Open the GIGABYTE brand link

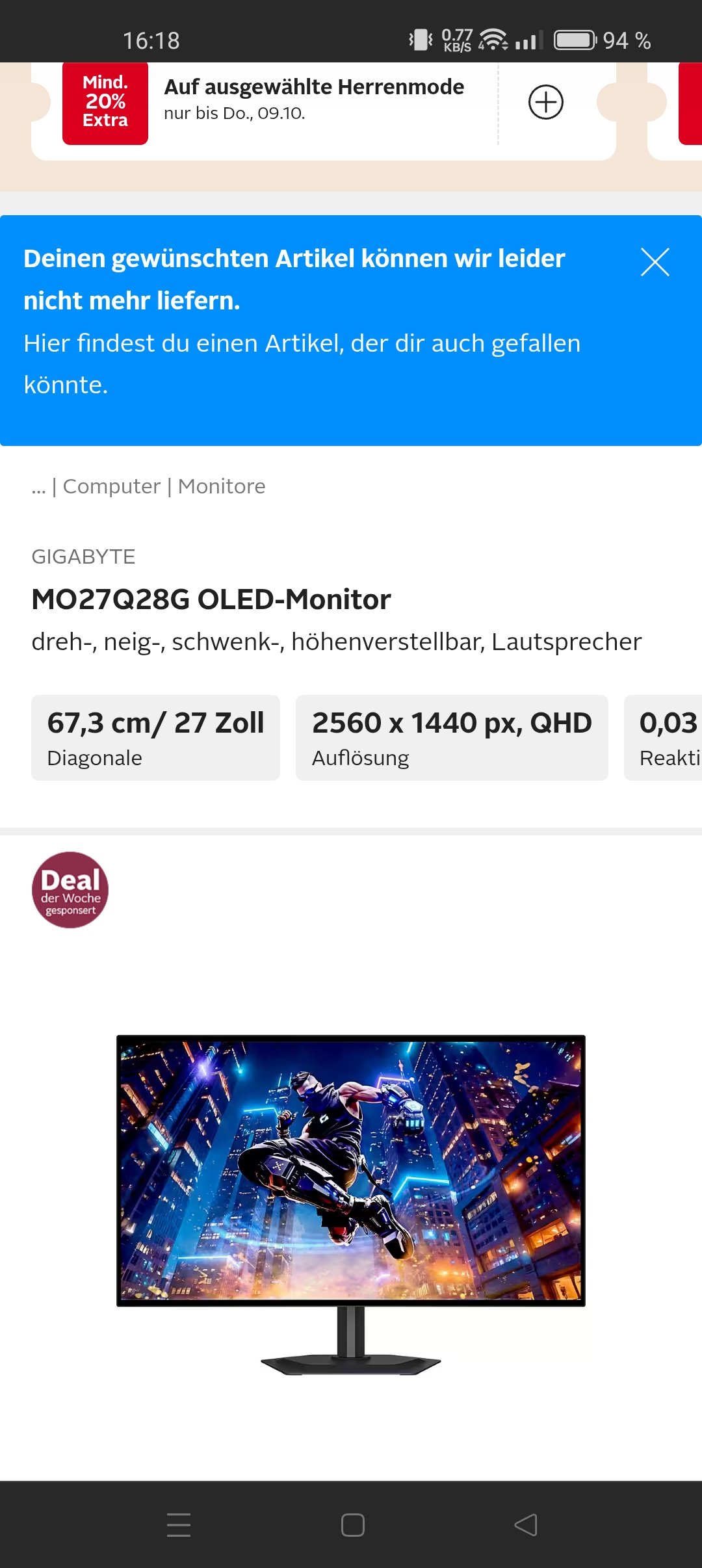83,556
